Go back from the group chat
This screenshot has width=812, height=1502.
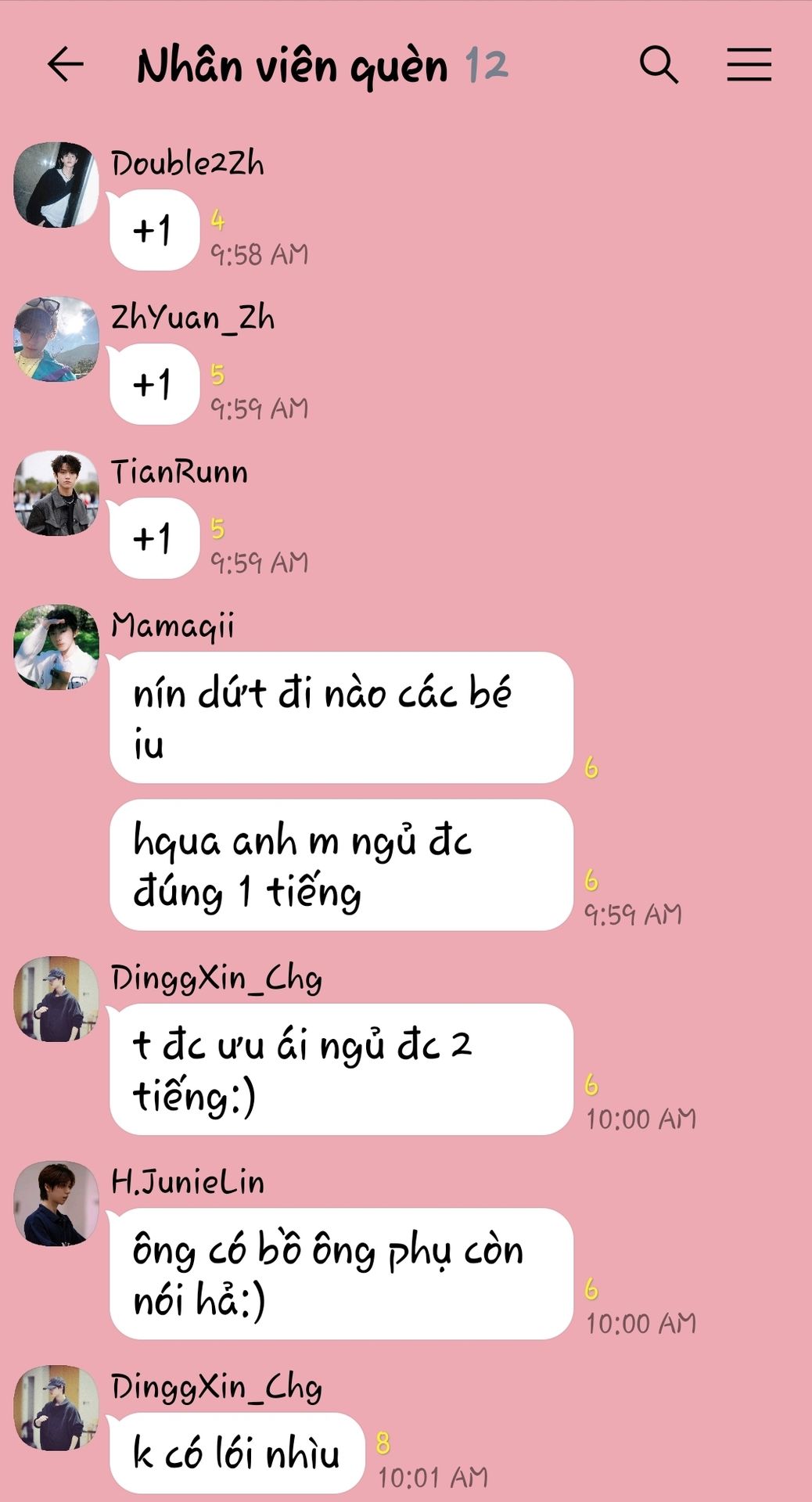tap(65, 64)
